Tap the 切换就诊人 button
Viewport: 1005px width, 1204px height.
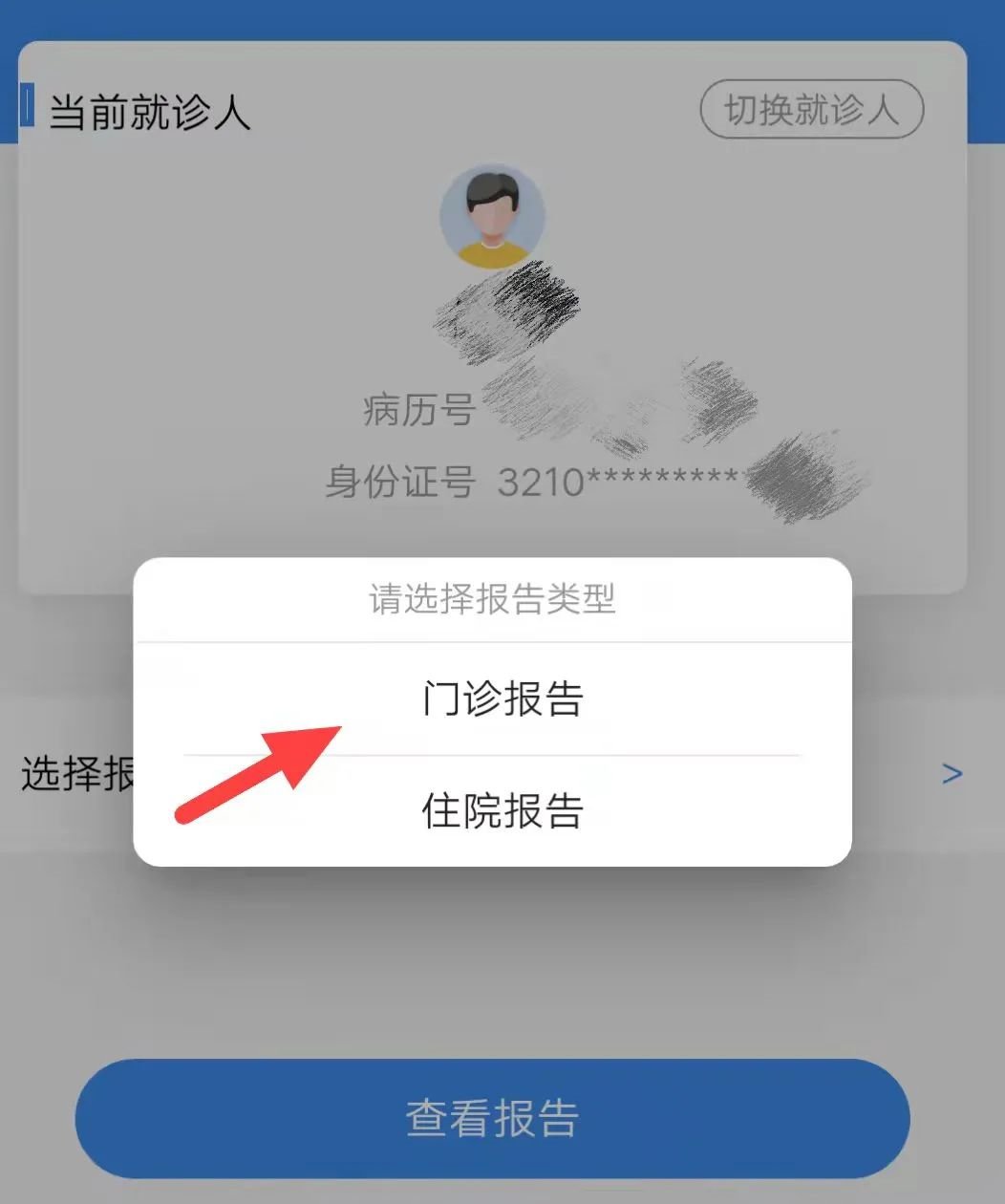coord(812,111)
